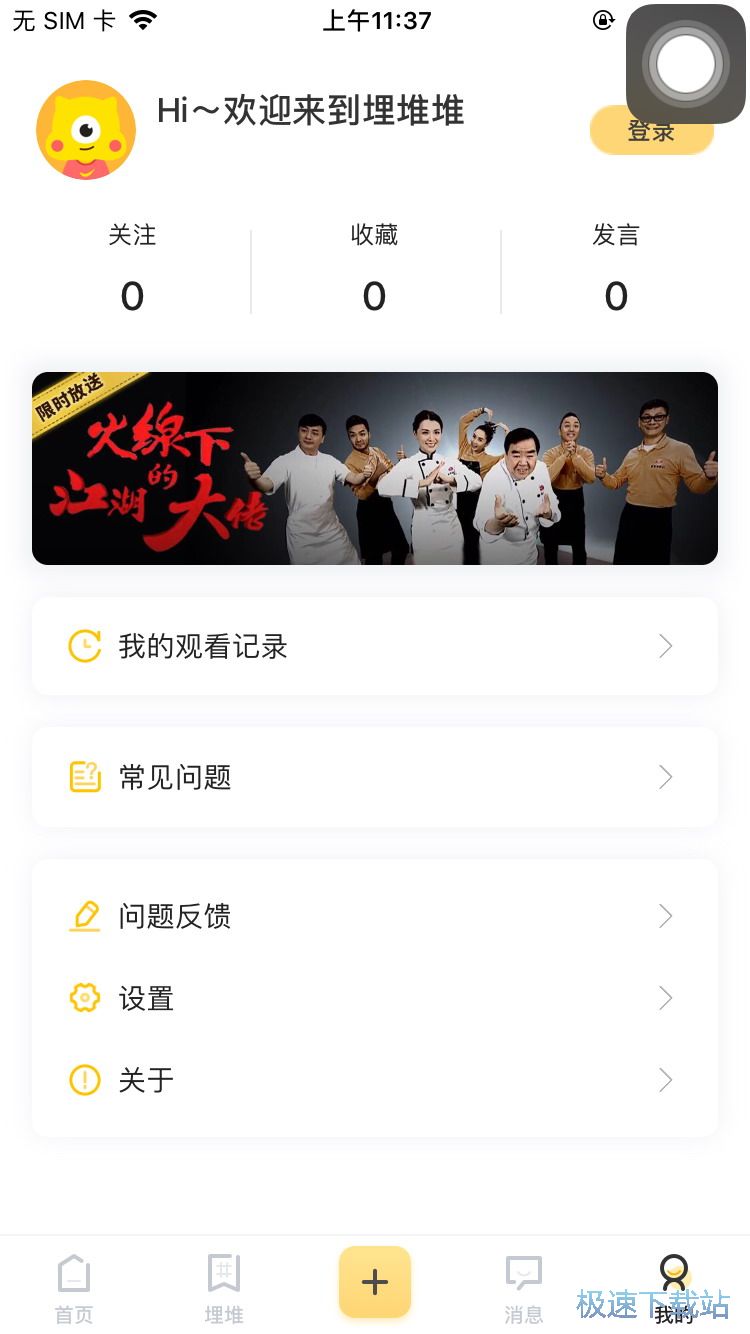Tap the settings gear icon next to 设置
Image resolution: width=750 pixels, height=1334 pixels.
tap(85, 997)
